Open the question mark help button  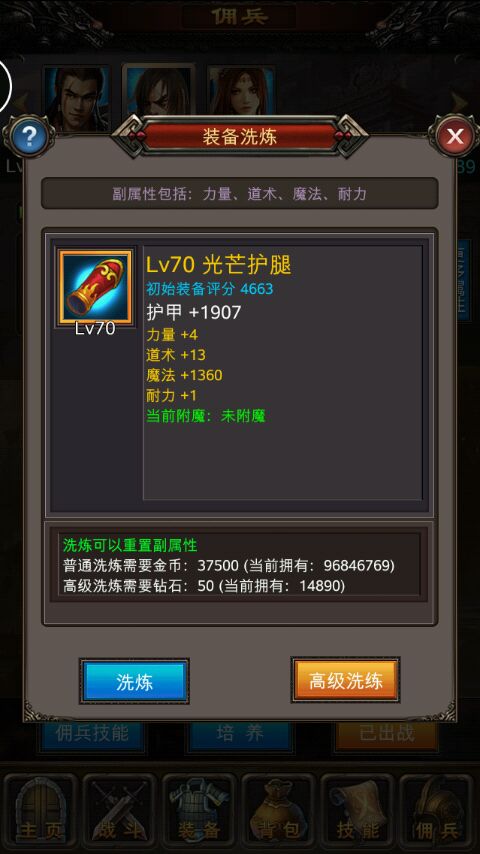tap(28, 137)
